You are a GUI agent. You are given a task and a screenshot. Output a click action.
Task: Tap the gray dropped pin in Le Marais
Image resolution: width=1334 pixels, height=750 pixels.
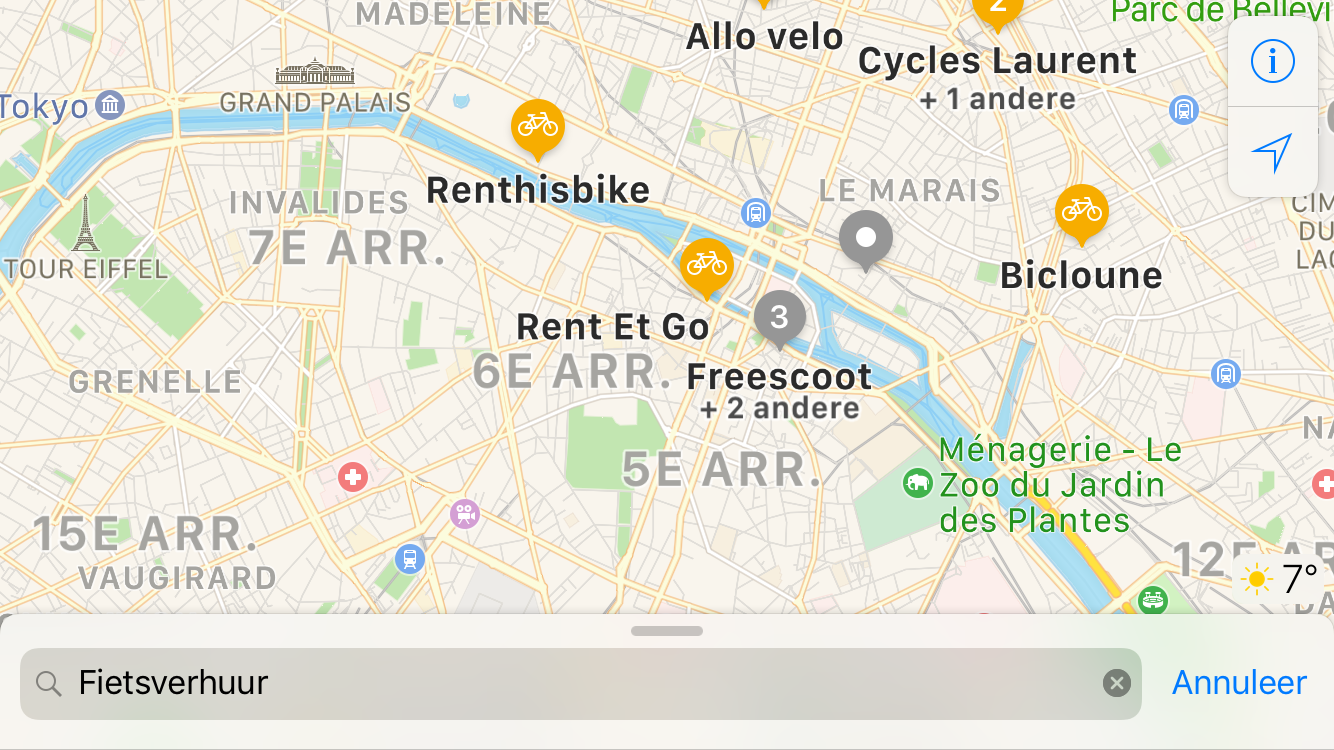(x=866, y=239)
